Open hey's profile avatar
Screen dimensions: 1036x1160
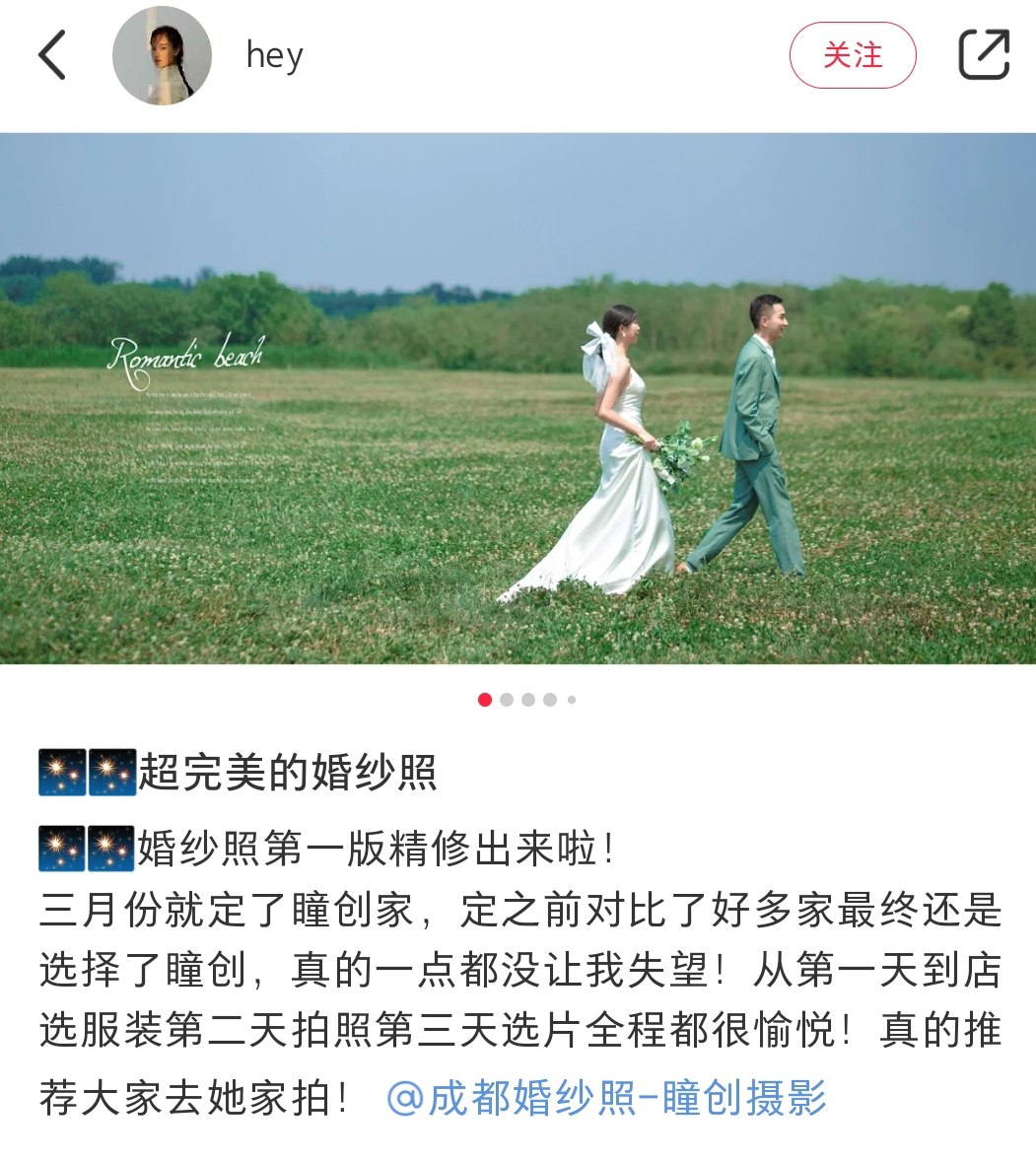[162, 56]
